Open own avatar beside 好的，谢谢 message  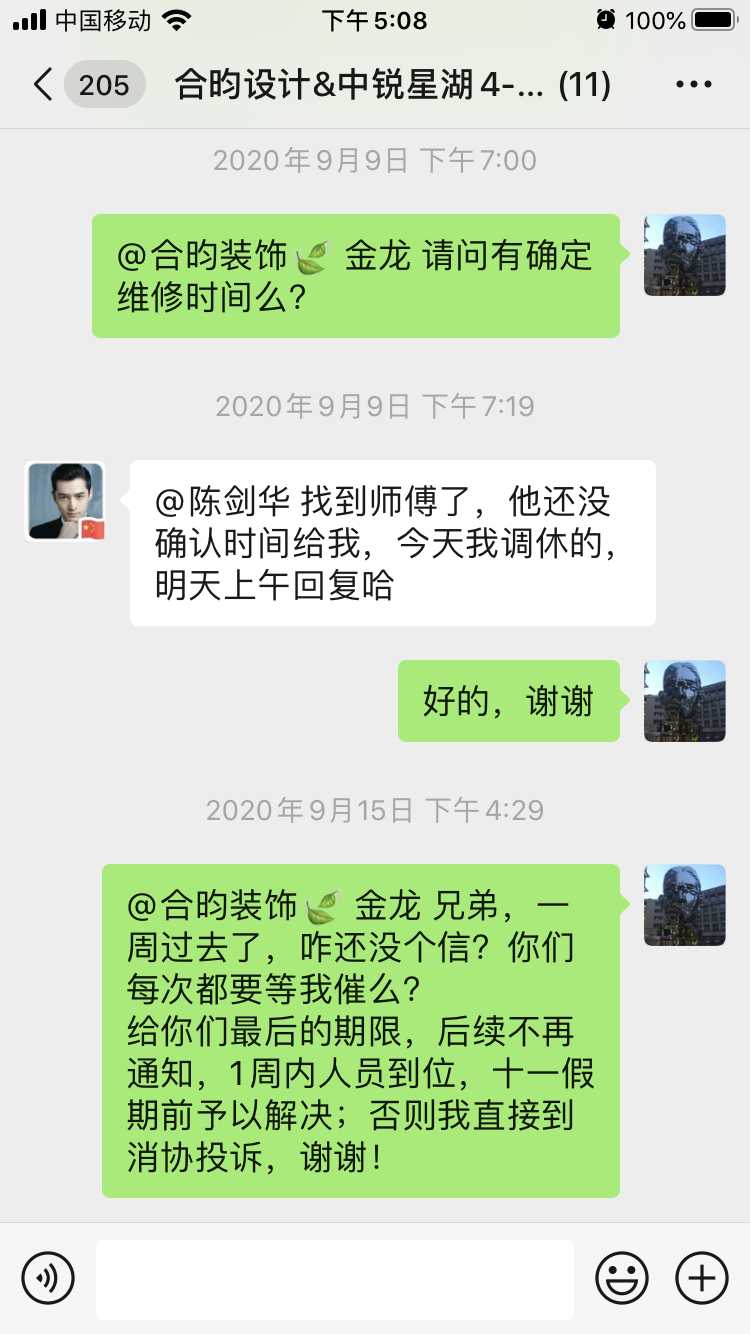pos(684,701)
